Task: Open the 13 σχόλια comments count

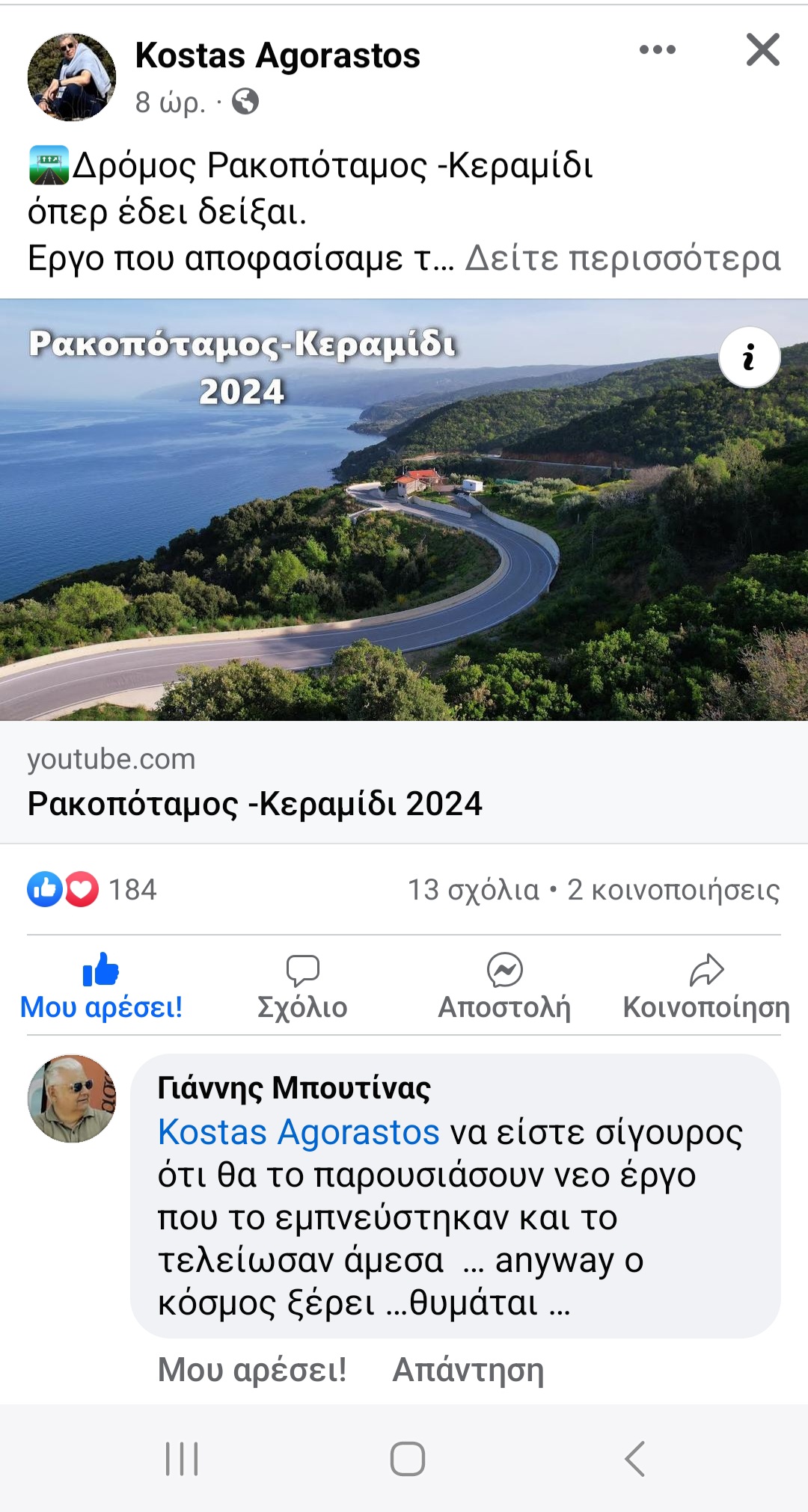Action: point(473,890)
